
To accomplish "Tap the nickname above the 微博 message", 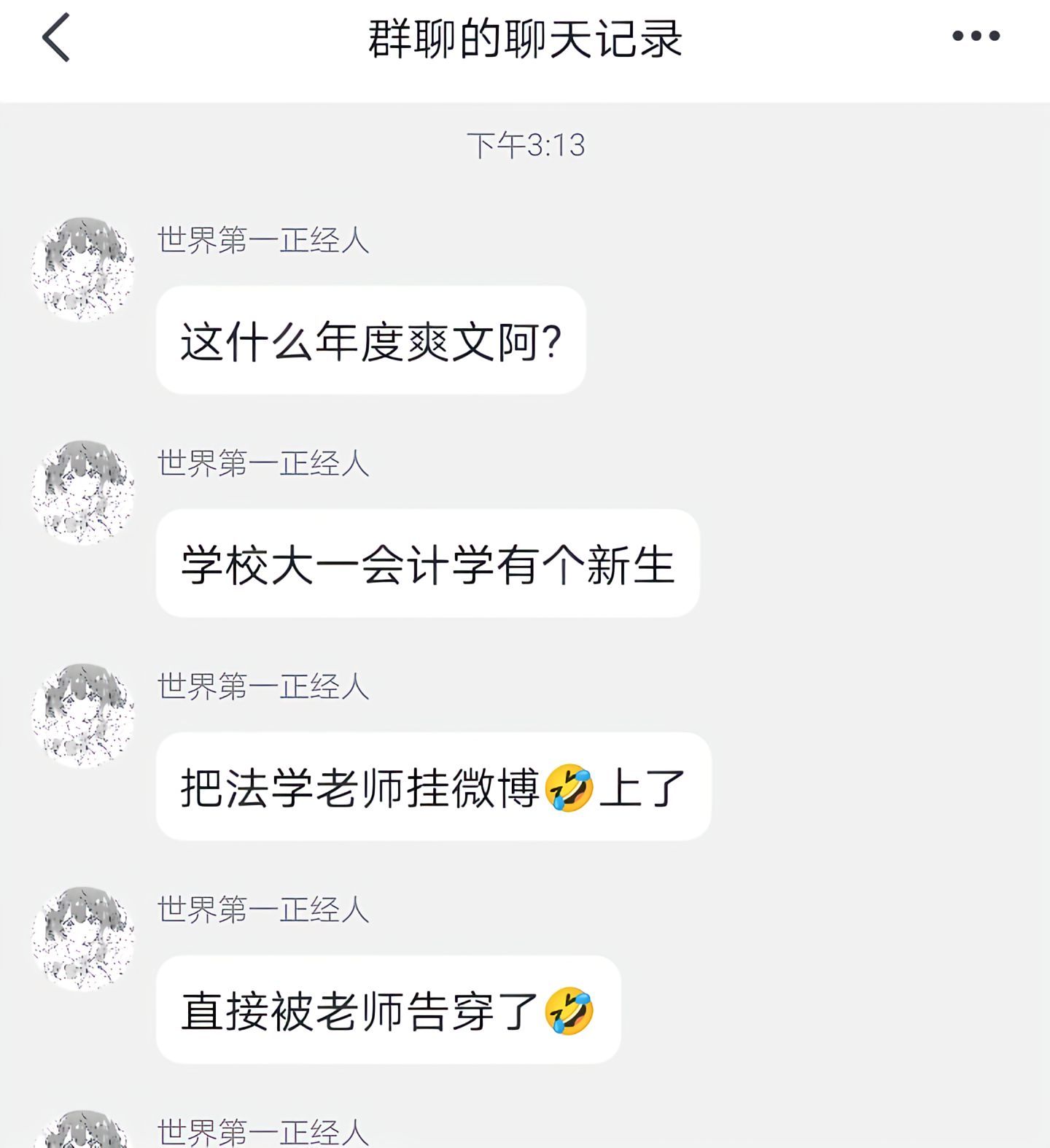I will point(264,686).
